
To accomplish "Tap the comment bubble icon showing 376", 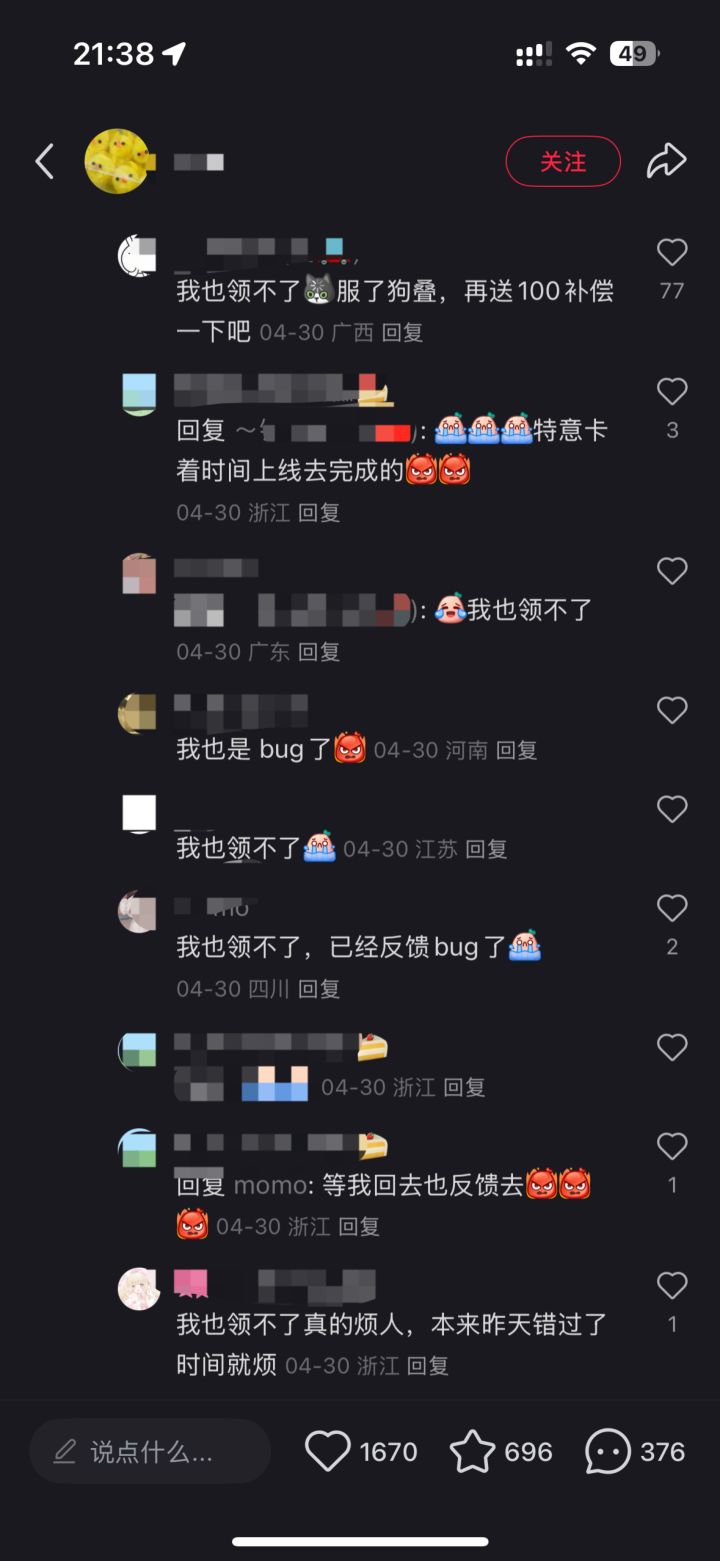I will [605, 1450].
